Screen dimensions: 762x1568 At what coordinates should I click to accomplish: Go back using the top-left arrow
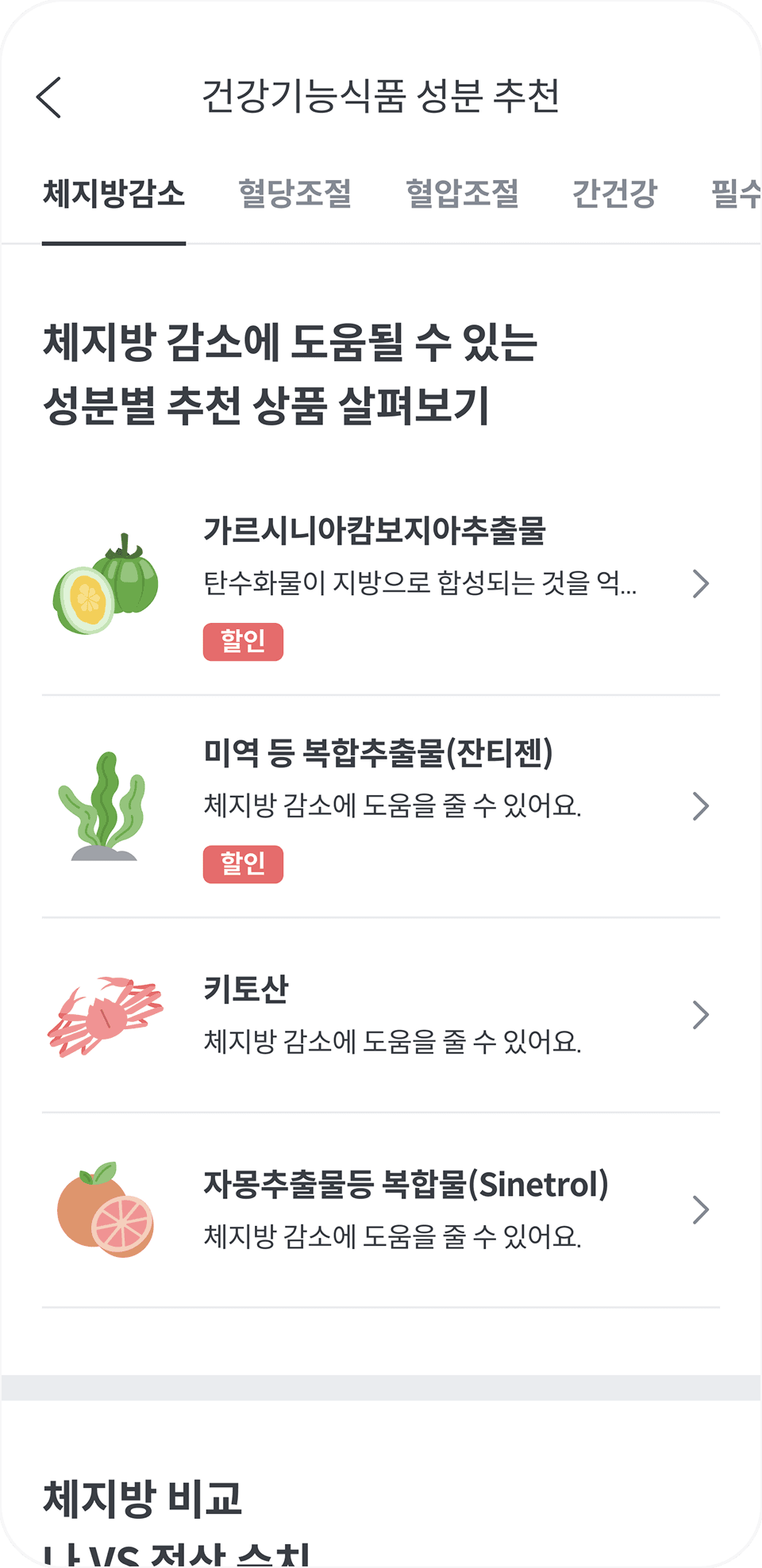coord(49,98)
